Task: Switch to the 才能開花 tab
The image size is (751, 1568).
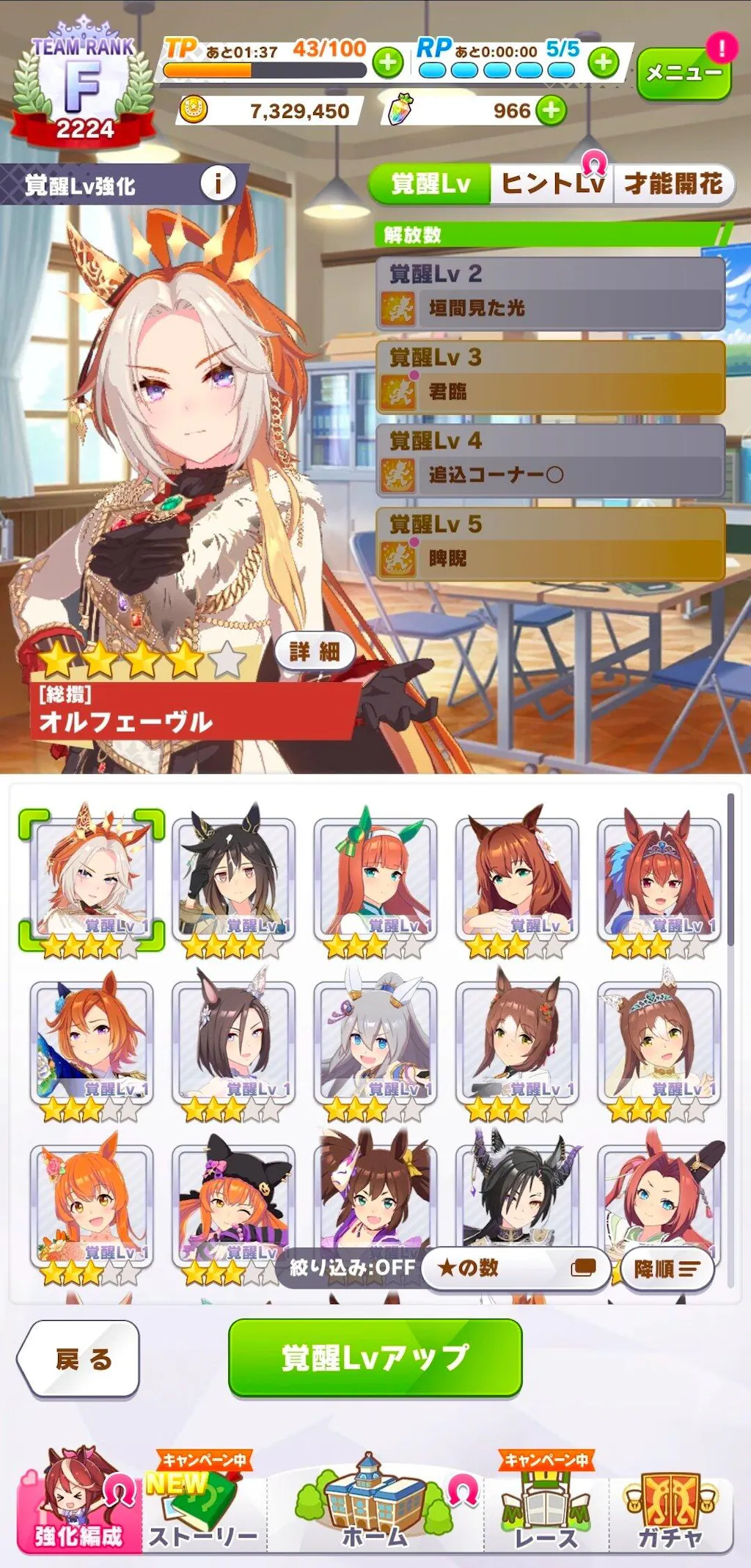Action: pos(673,183)
